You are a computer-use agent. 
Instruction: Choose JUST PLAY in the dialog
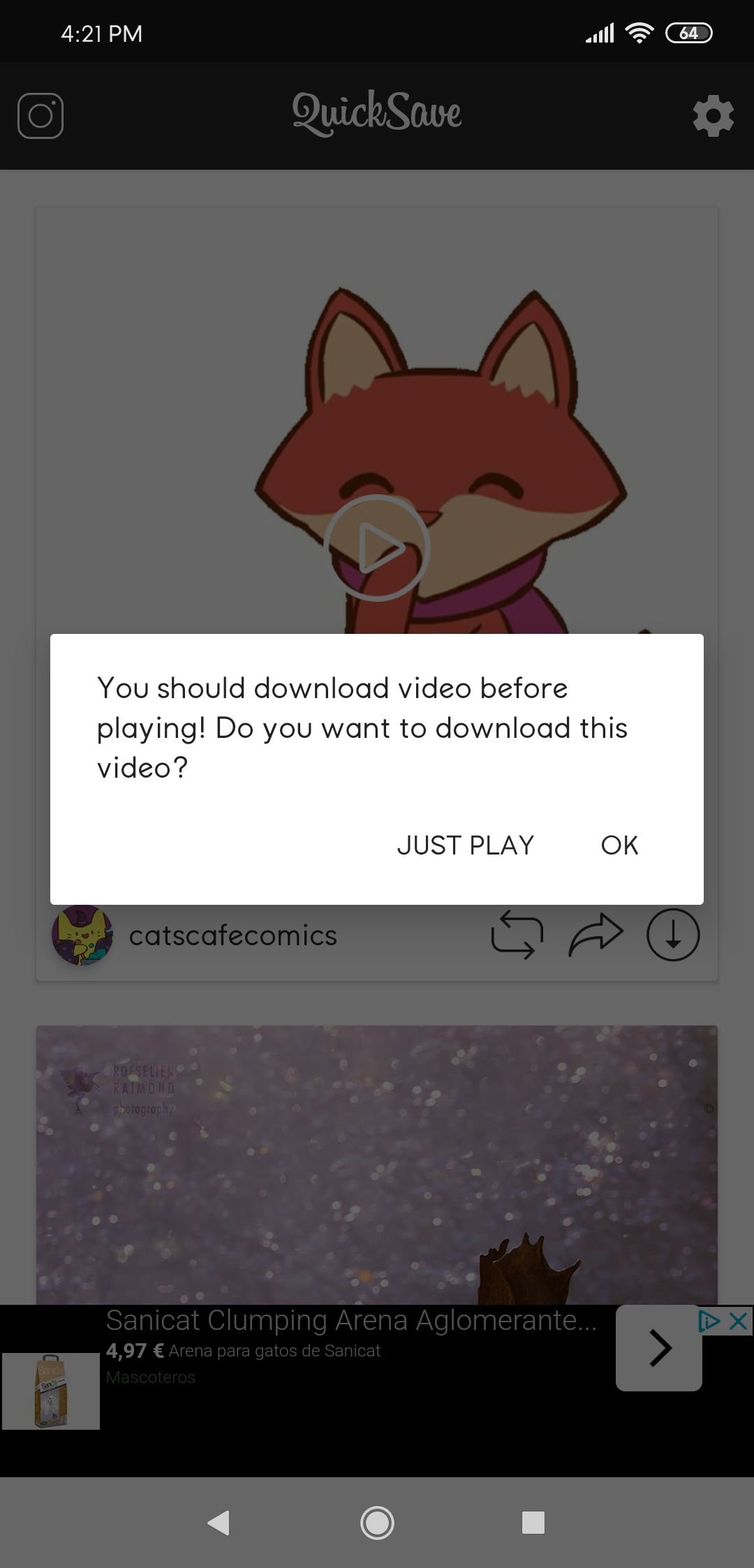tap(465, 845)
